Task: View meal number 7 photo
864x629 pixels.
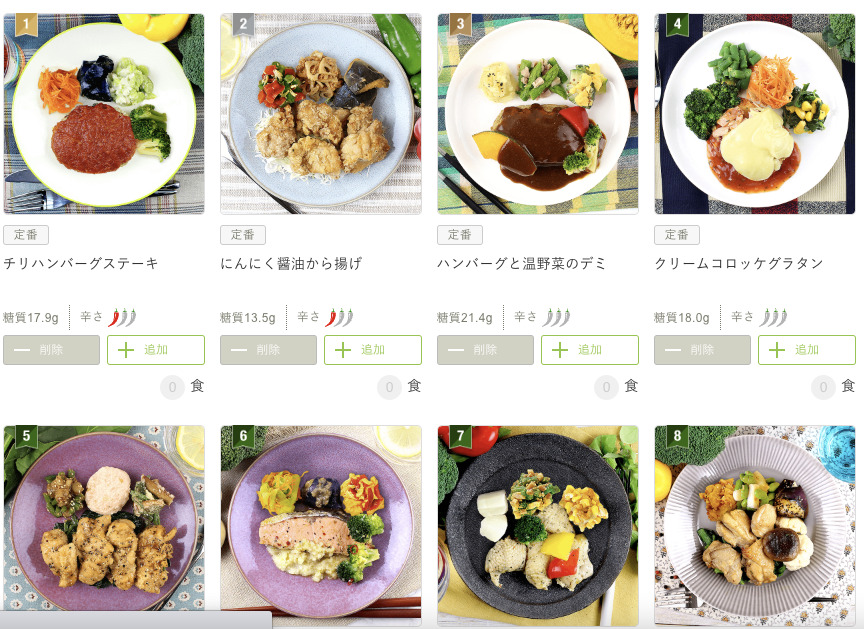Action: pos(538,520)
